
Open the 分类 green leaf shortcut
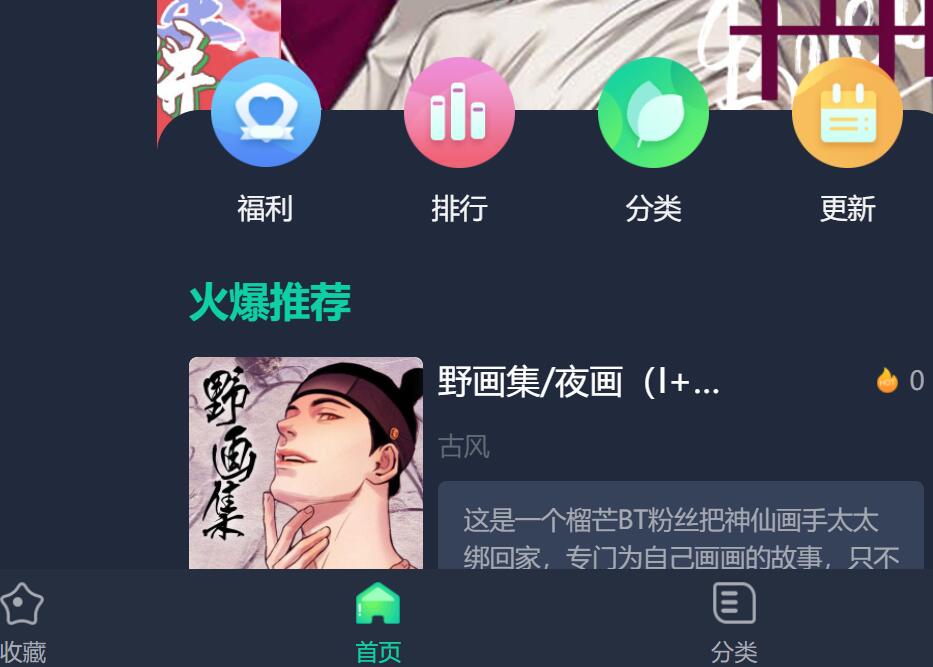pyautogui.click(x=653, y=113)
